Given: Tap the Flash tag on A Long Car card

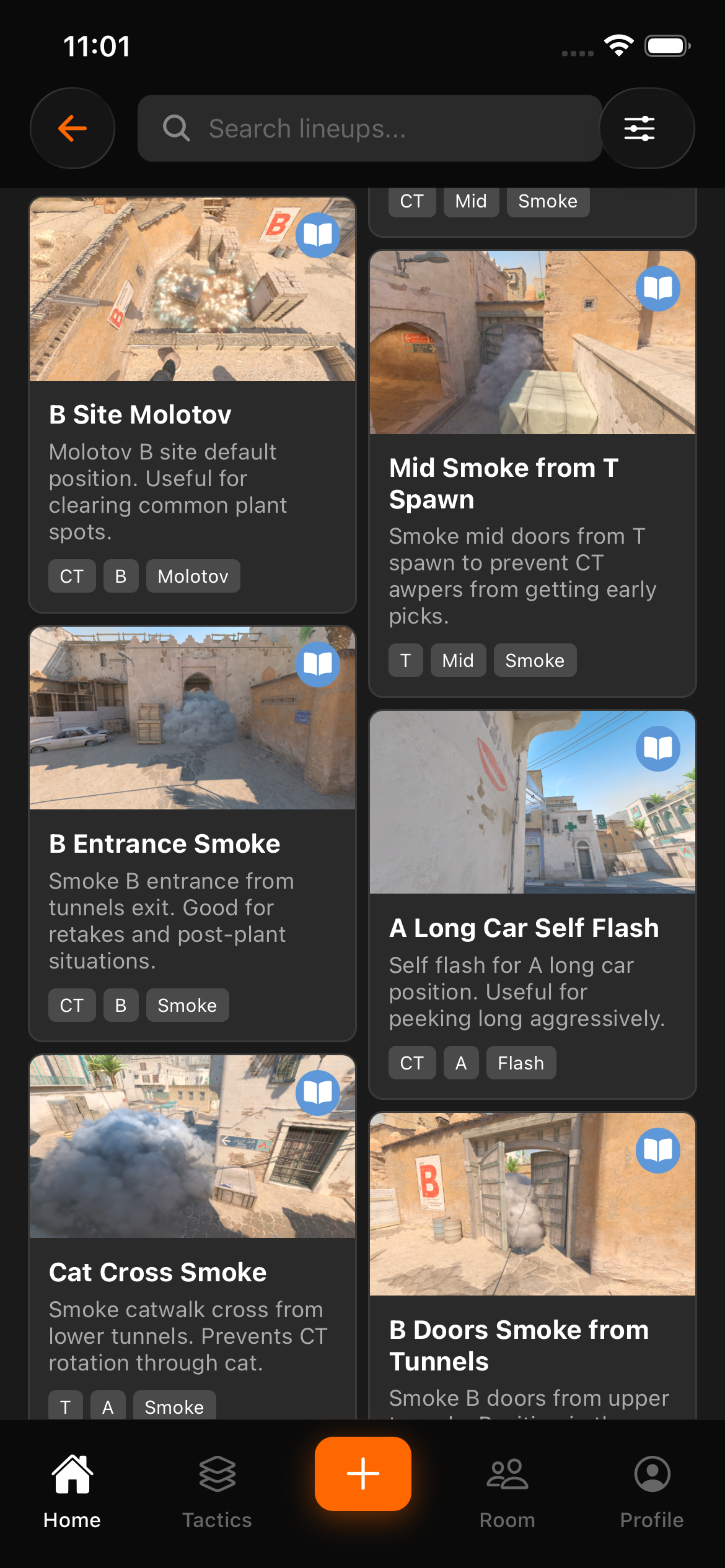Looking at the screenshot, I should (521, 1063).
